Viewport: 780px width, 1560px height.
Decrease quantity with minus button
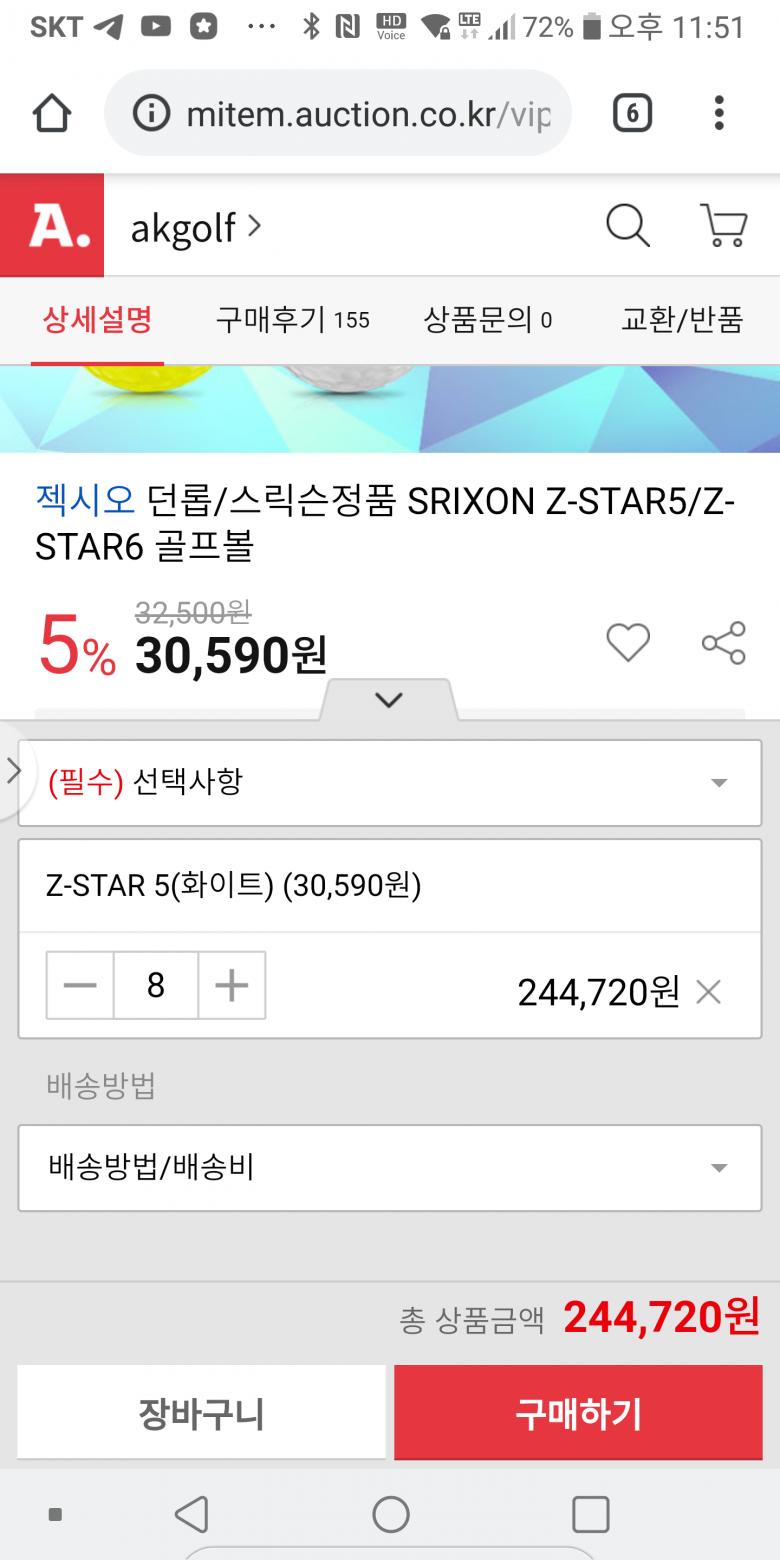click(x=80, y=986)
